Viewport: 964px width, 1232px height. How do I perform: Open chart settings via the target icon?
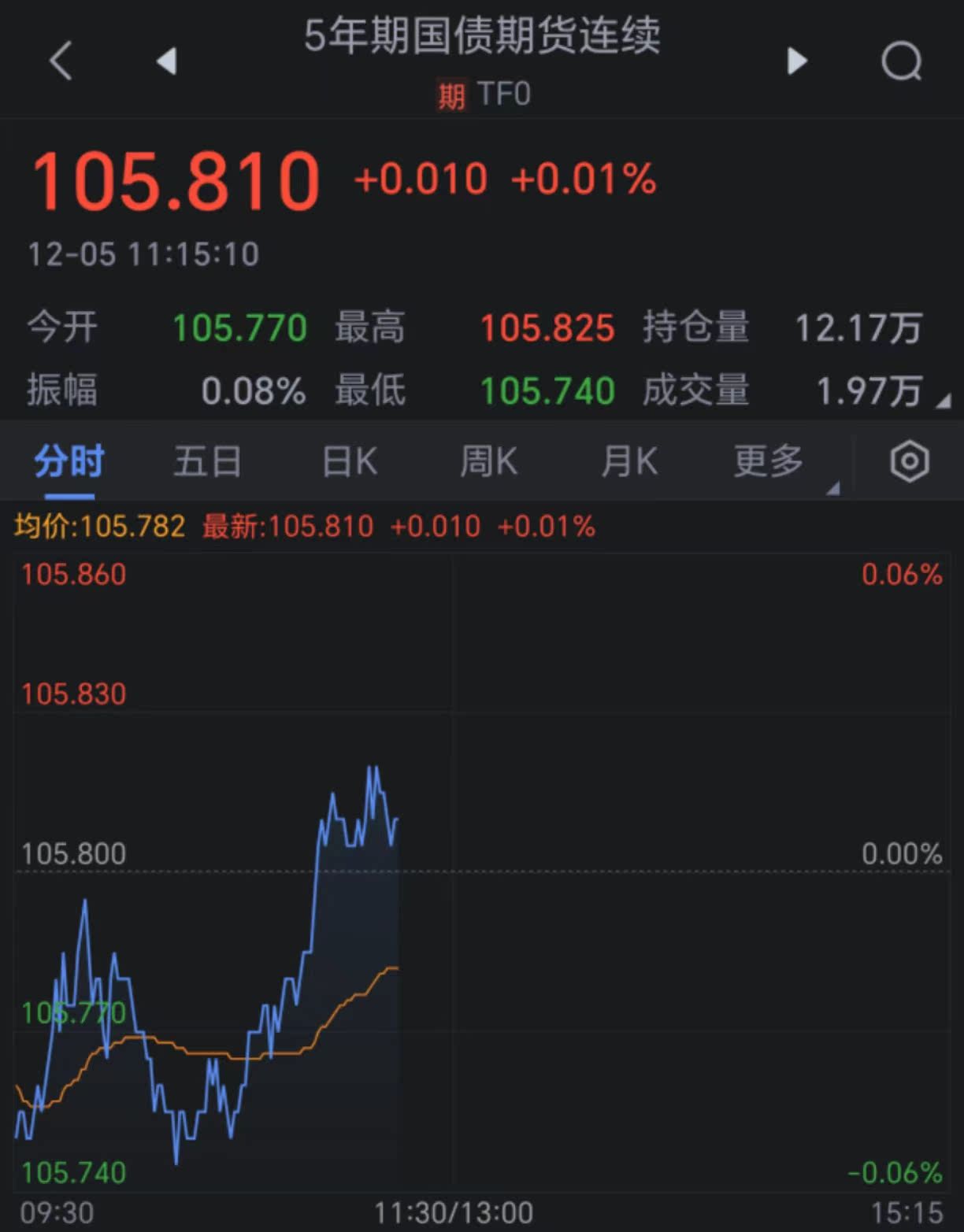(909, 461)
